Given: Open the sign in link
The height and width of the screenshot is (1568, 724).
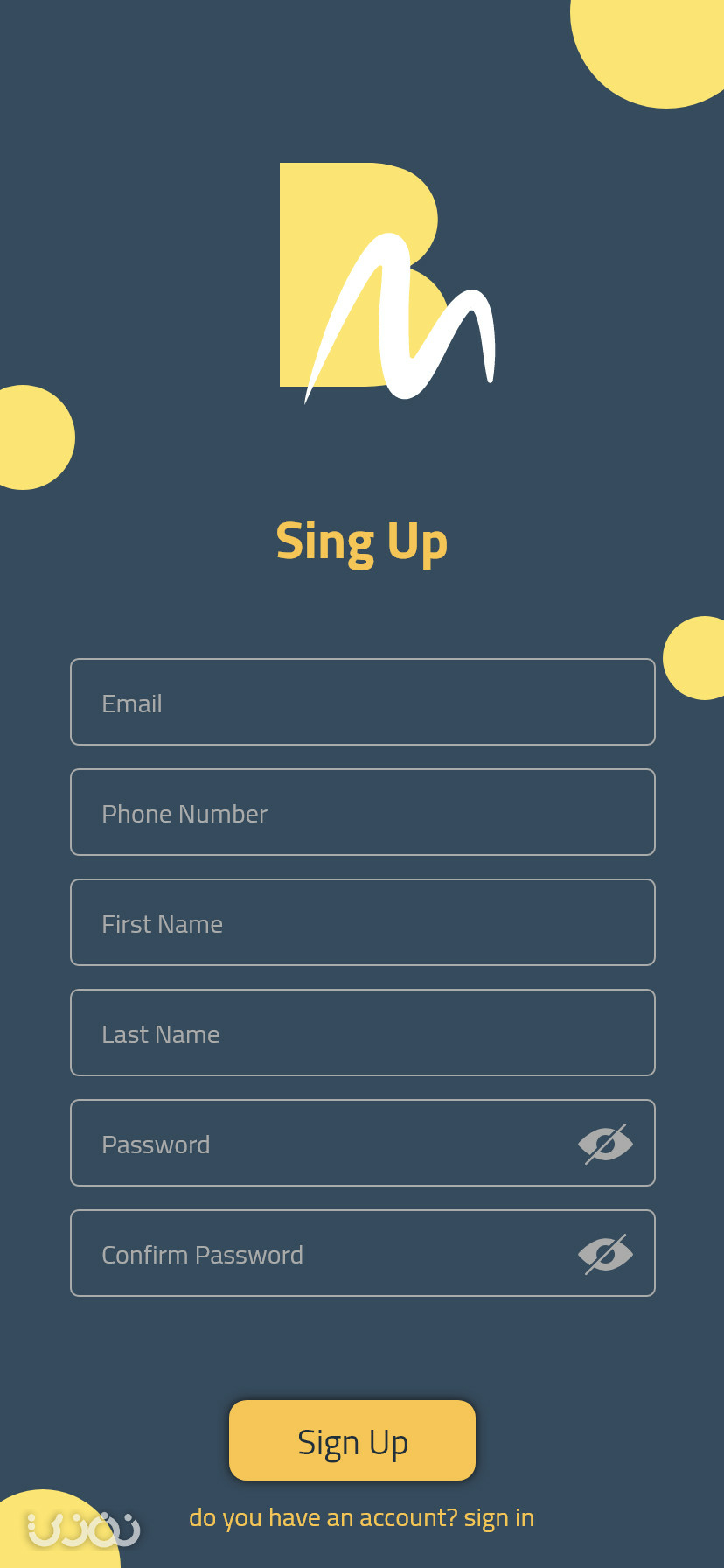Looking at the screenshot, I should (x=499, y=1517).
